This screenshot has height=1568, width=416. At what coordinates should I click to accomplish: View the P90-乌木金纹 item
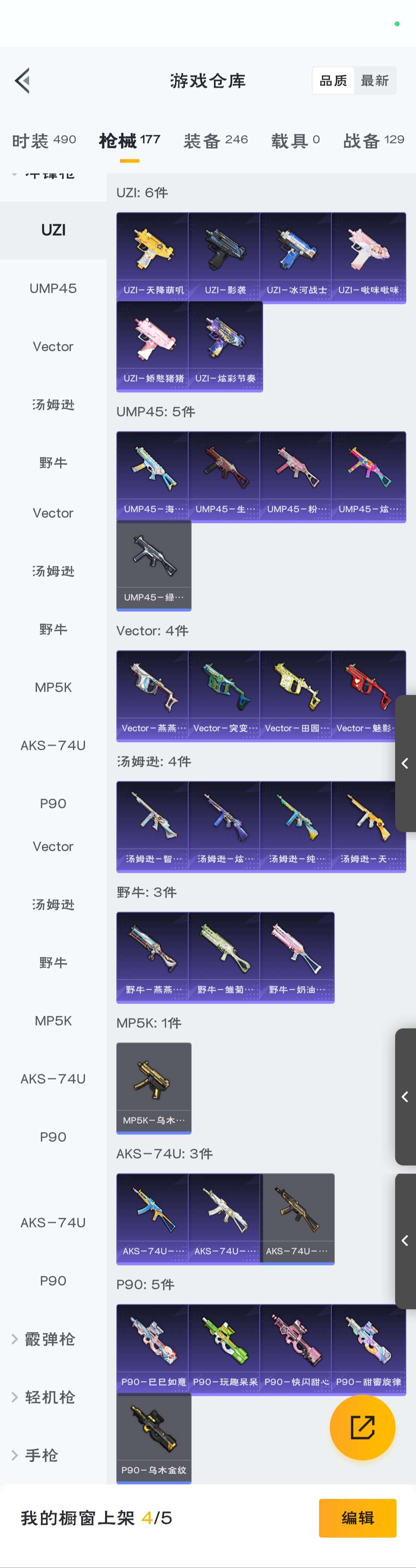(x=154, y=1438)
